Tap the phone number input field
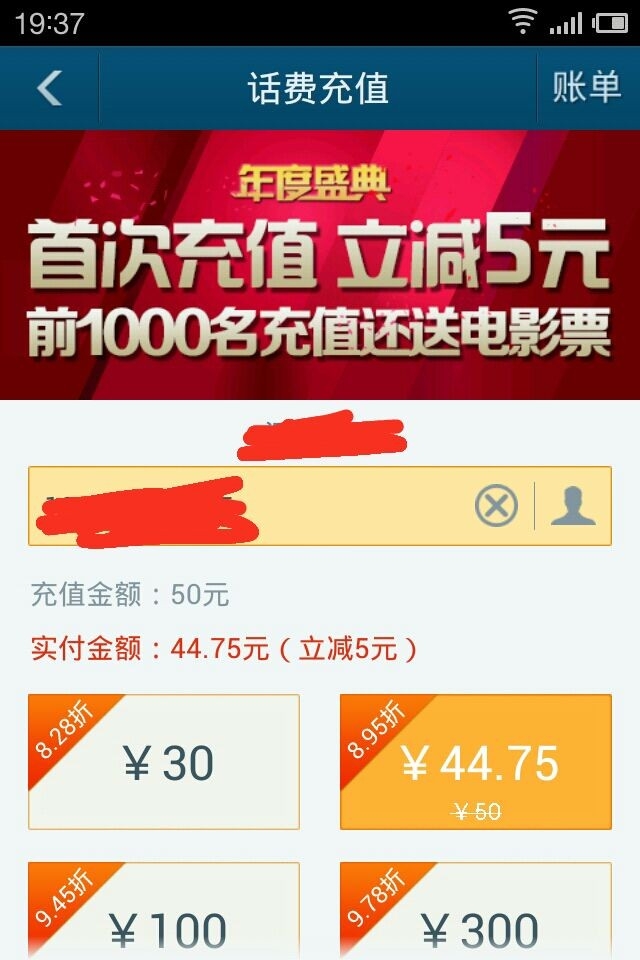 (x=250, y=507)
